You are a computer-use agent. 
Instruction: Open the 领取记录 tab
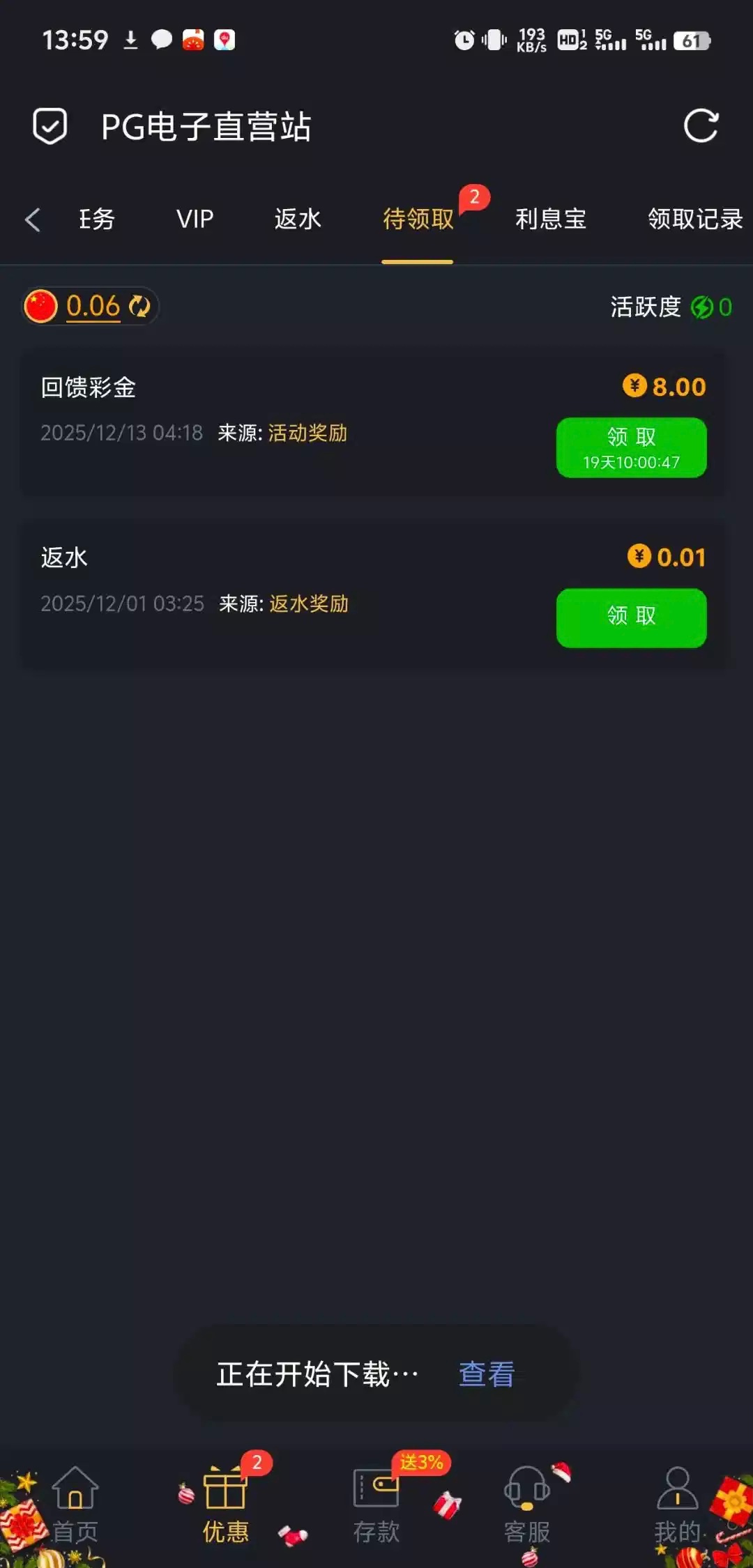pyautogui.click(x=694, y=220)
